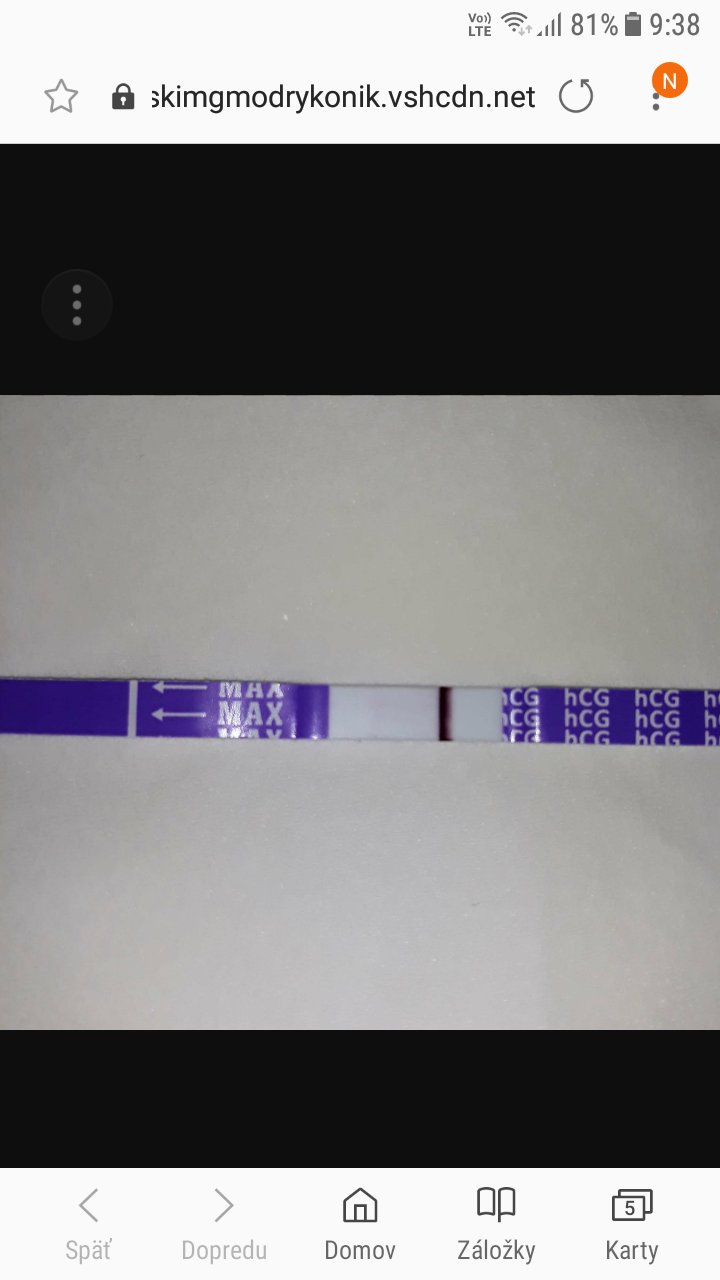Open the image options menu
The height and width of the screenshot is (1280, 720).
pos(77,305)
